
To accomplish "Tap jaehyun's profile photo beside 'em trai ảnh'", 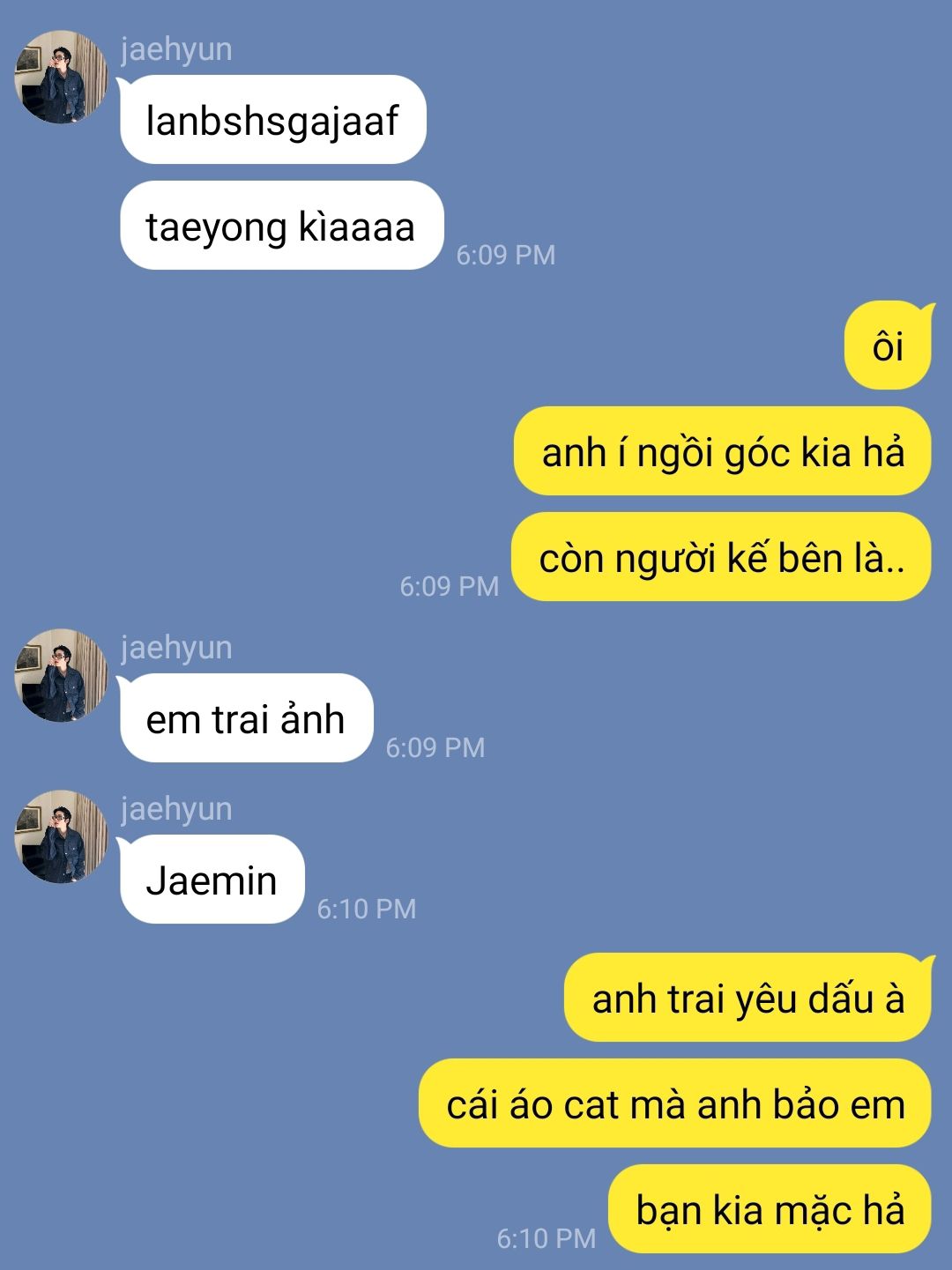I will pos(61,675).
